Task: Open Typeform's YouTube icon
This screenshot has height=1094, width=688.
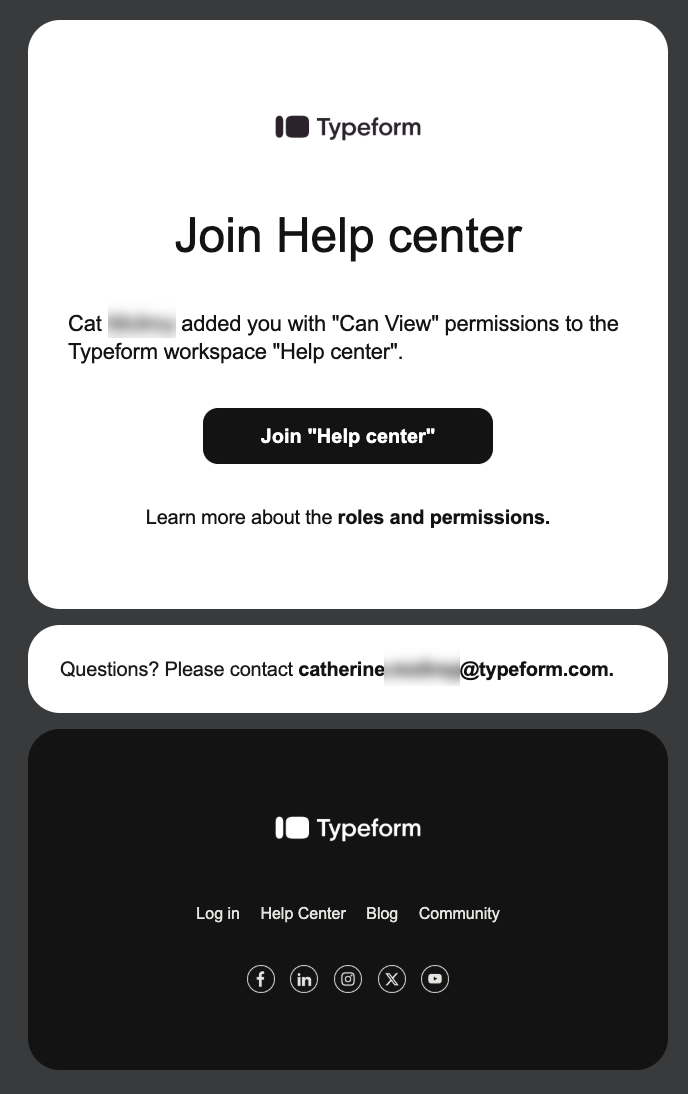Action: coord(435,979)
